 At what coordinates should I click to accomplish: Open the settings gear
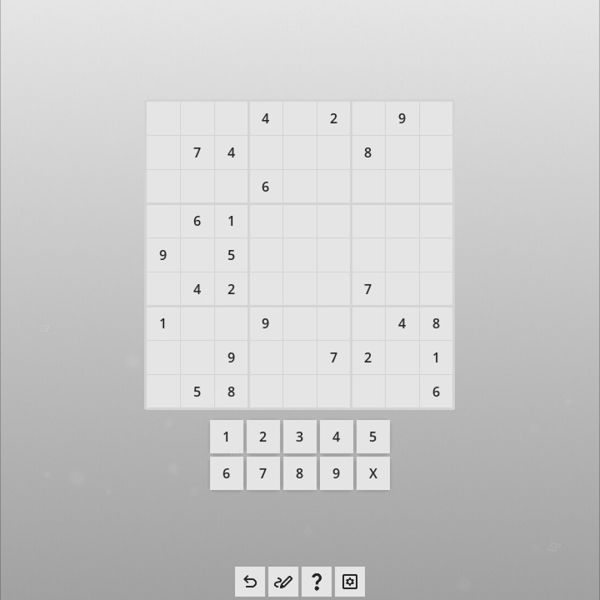[x=349, y=581]
